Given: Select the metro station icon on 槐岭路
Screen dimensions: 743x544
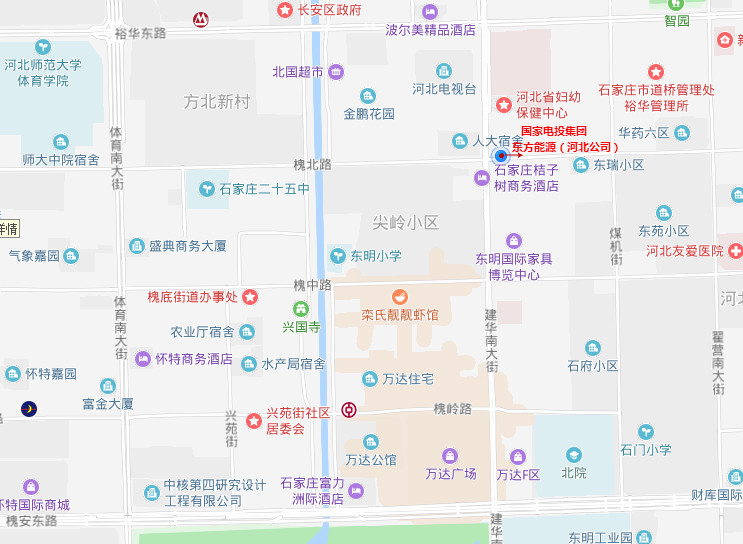Looking at the screenshot, I should coord(349,409).
